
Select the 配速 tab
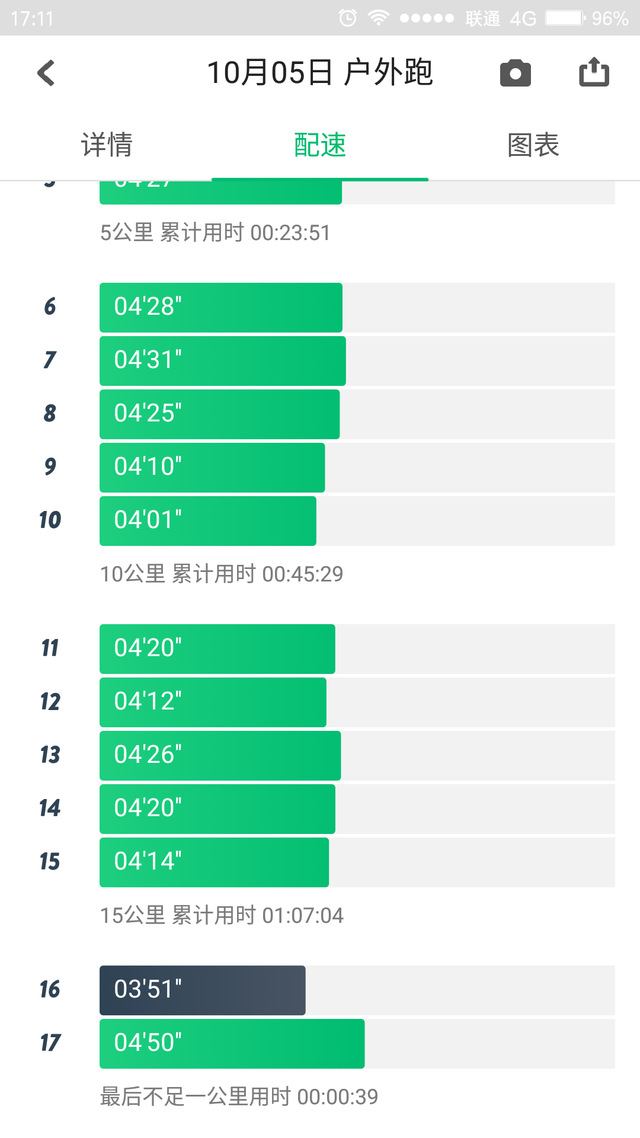(320, 144)
